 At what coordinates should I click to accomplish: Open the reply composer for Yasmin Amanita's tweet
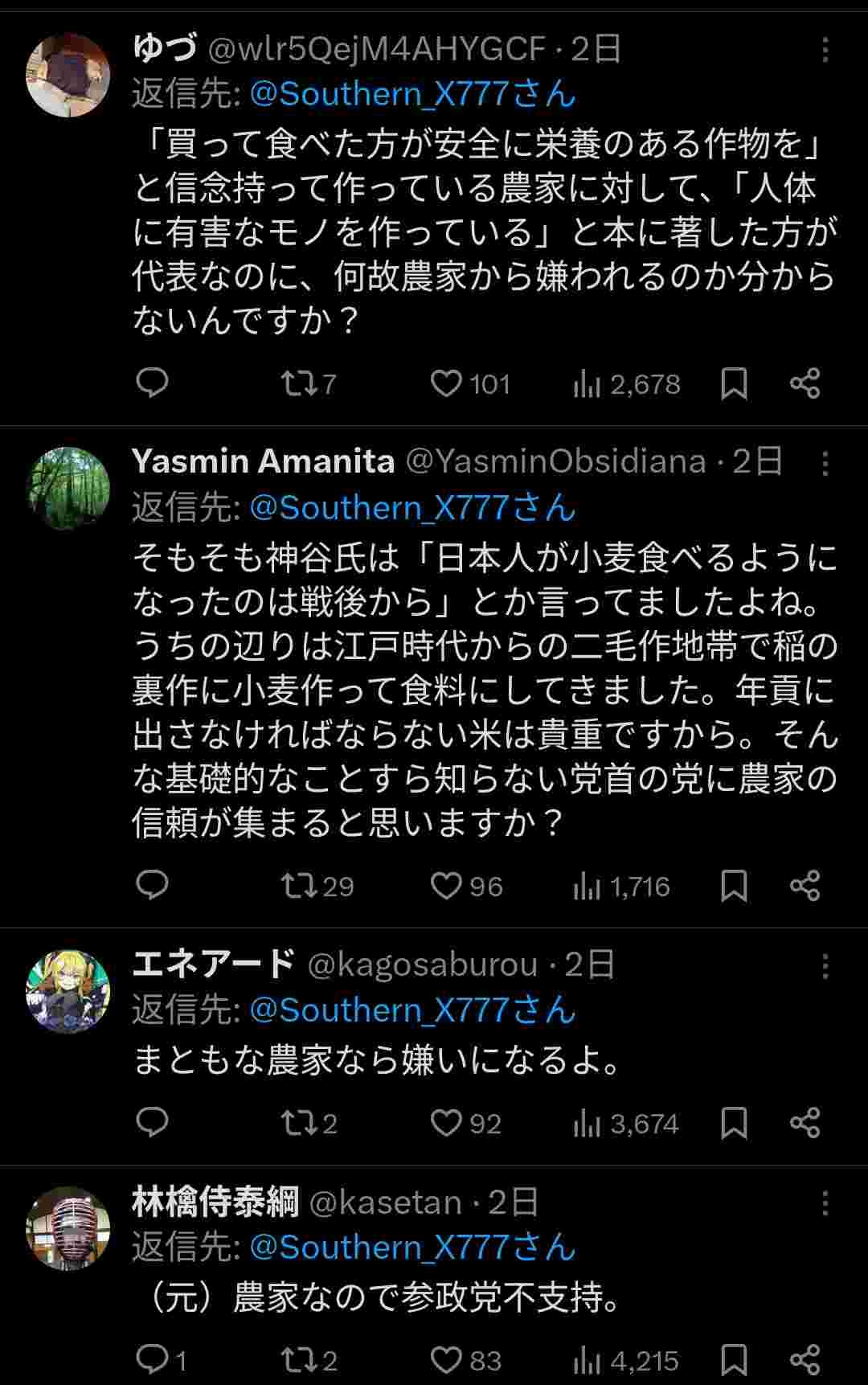pyautogui.click(x=154, y=887)
